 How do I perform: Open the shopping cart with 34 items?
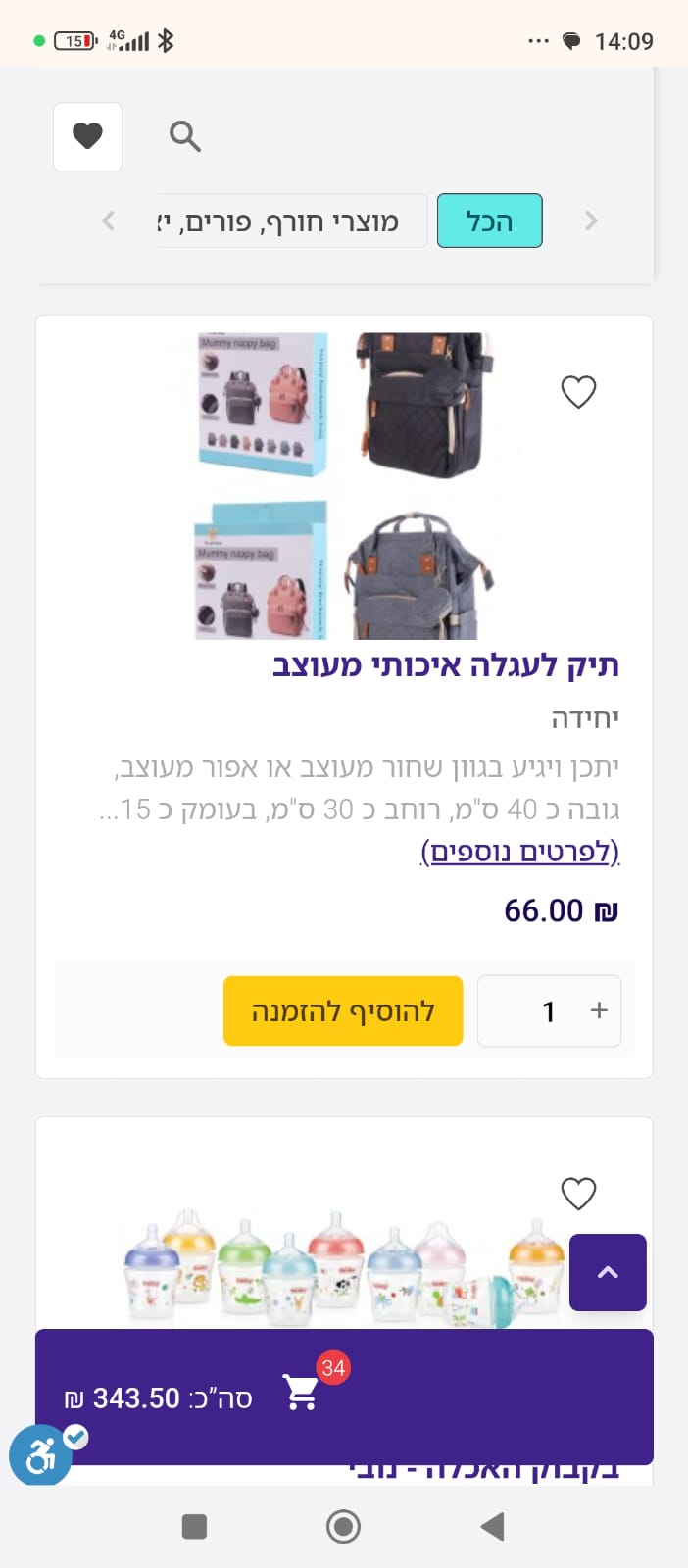pos(302,1392)
